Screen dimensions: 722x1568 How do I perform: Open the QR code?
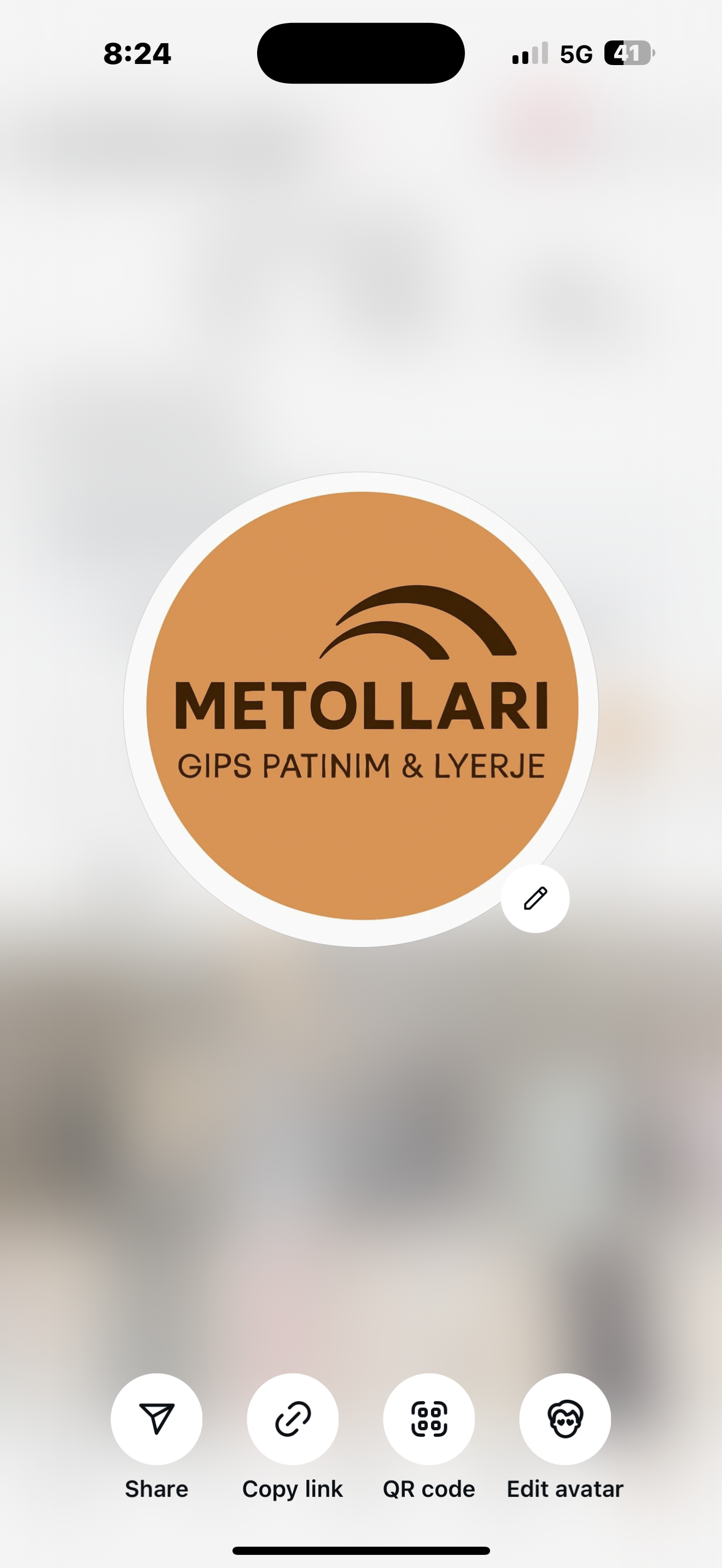click(429, 1419)
